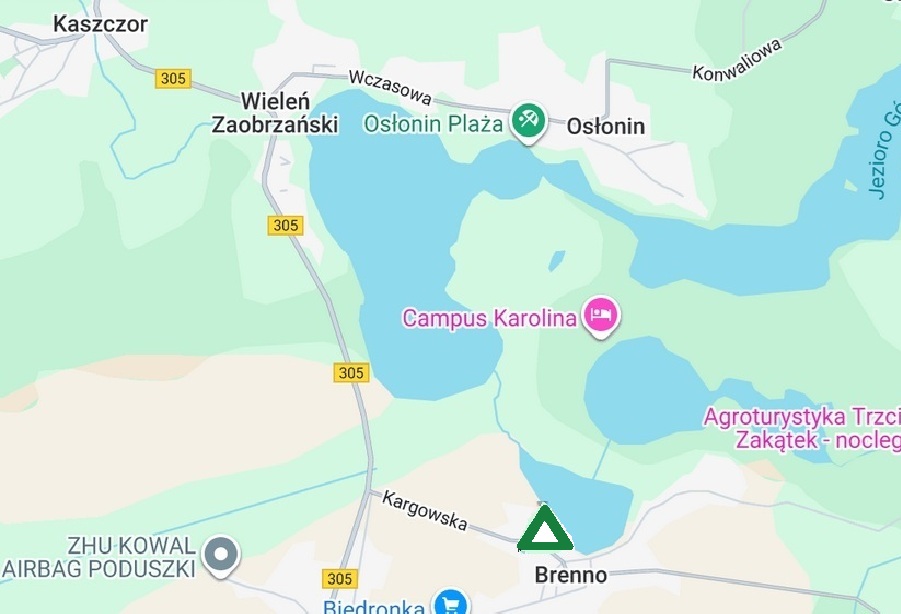Select the green triangle marker near Brenno
This screenshot has height=614, width=901.
coord(544,531)
